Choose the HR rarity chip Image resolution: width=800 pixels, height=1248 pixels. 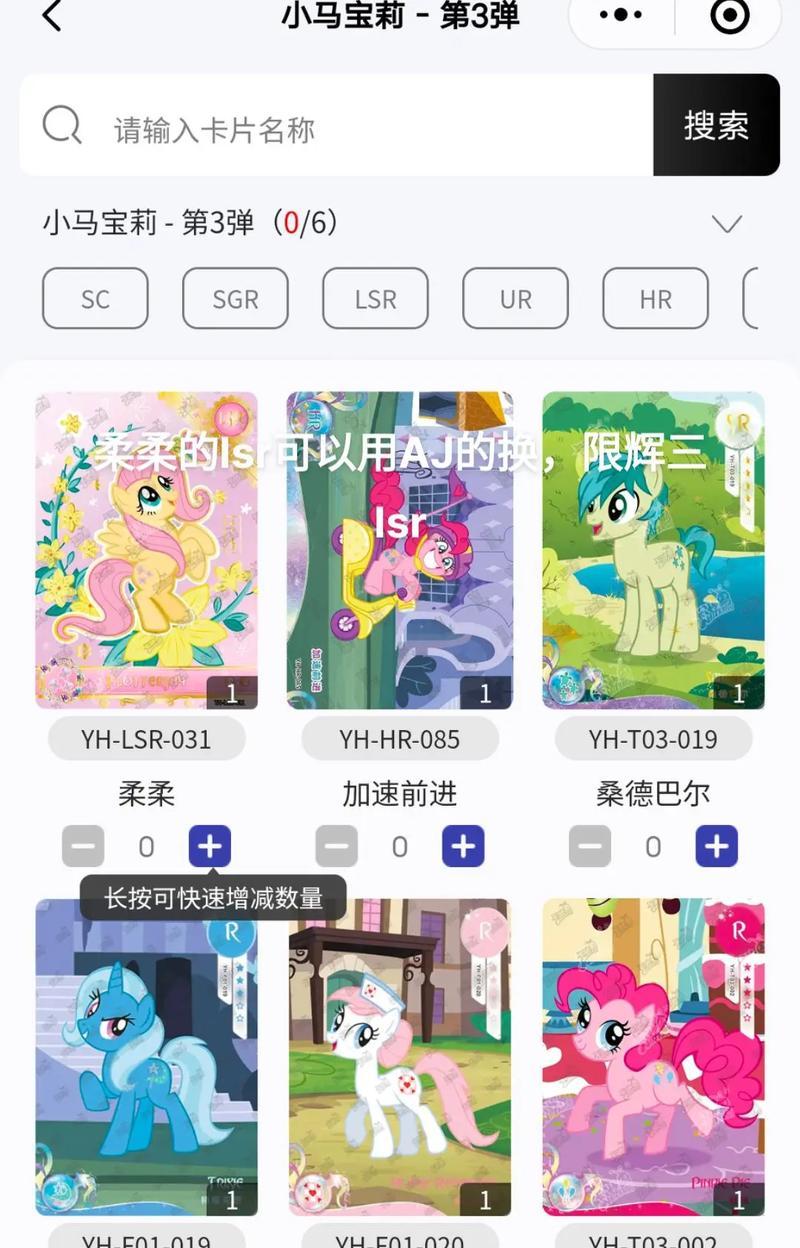pyautogui.click(x=655, y=299)
